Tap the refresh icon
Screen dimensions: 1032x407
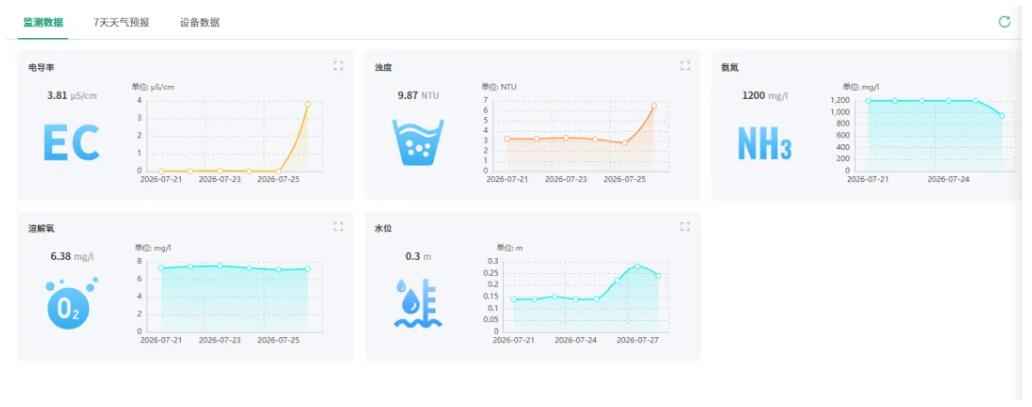[1004, 22]
